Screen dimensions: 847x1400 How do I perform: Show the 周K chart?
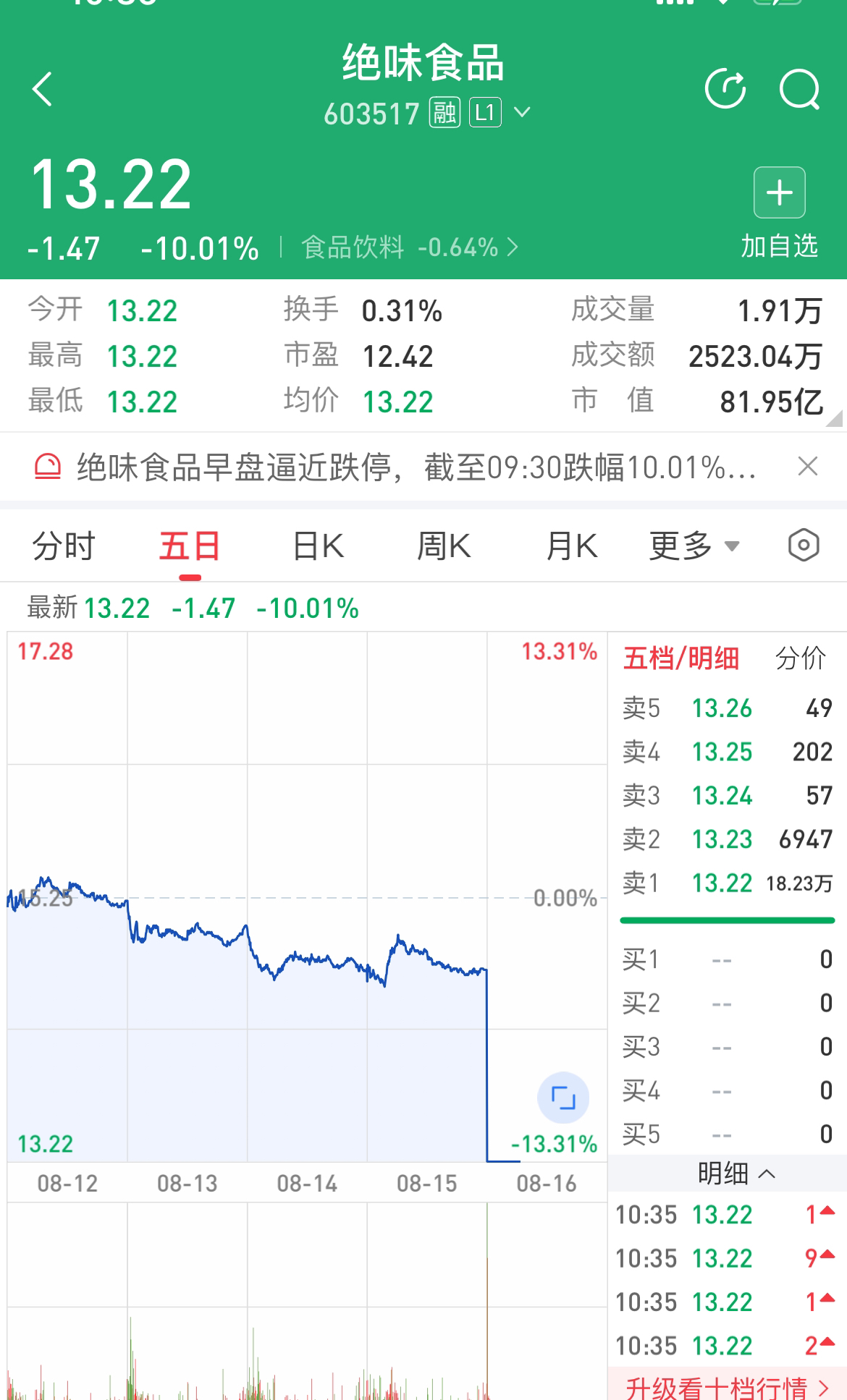pyautogui.click(x=444, y=546)
